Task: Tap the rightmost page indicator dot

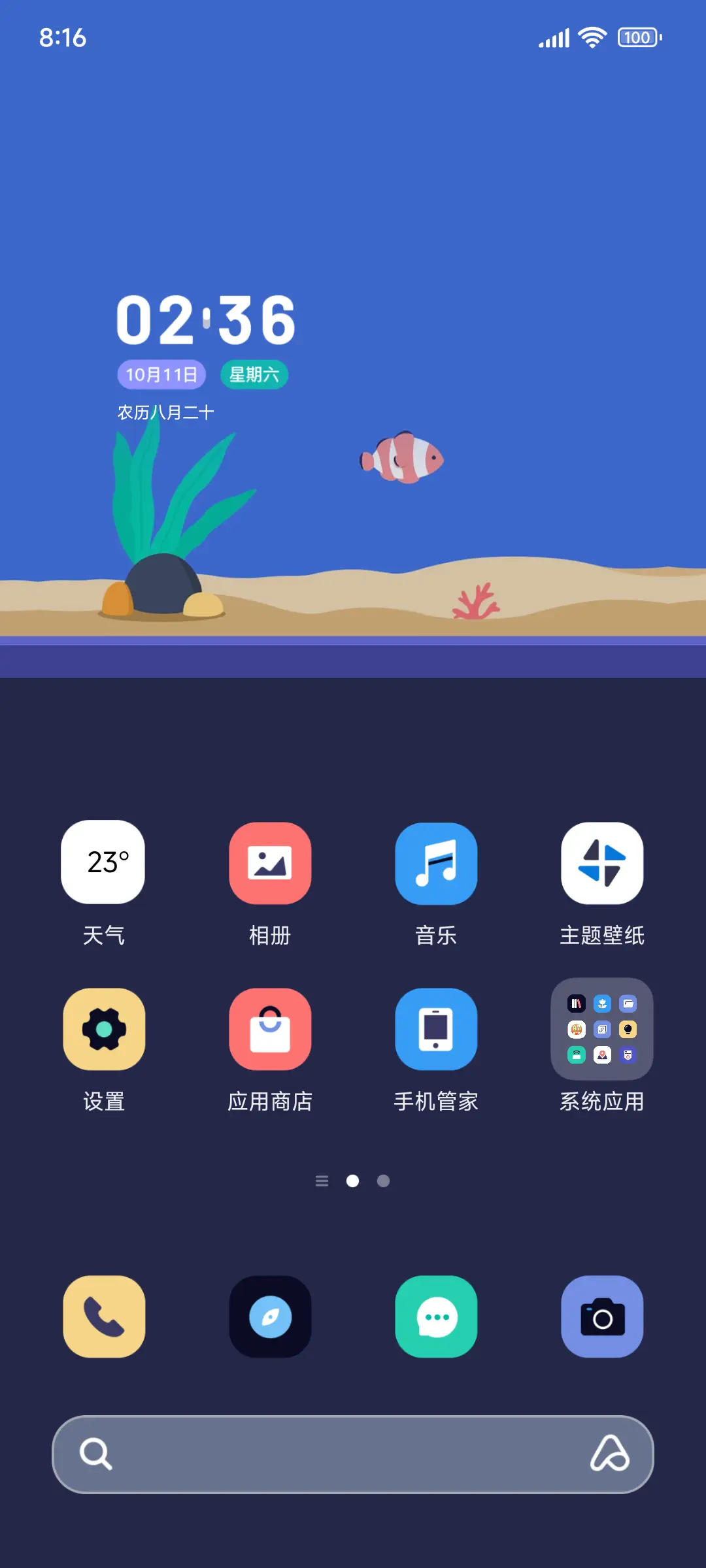Action: tap(383, 1181)
